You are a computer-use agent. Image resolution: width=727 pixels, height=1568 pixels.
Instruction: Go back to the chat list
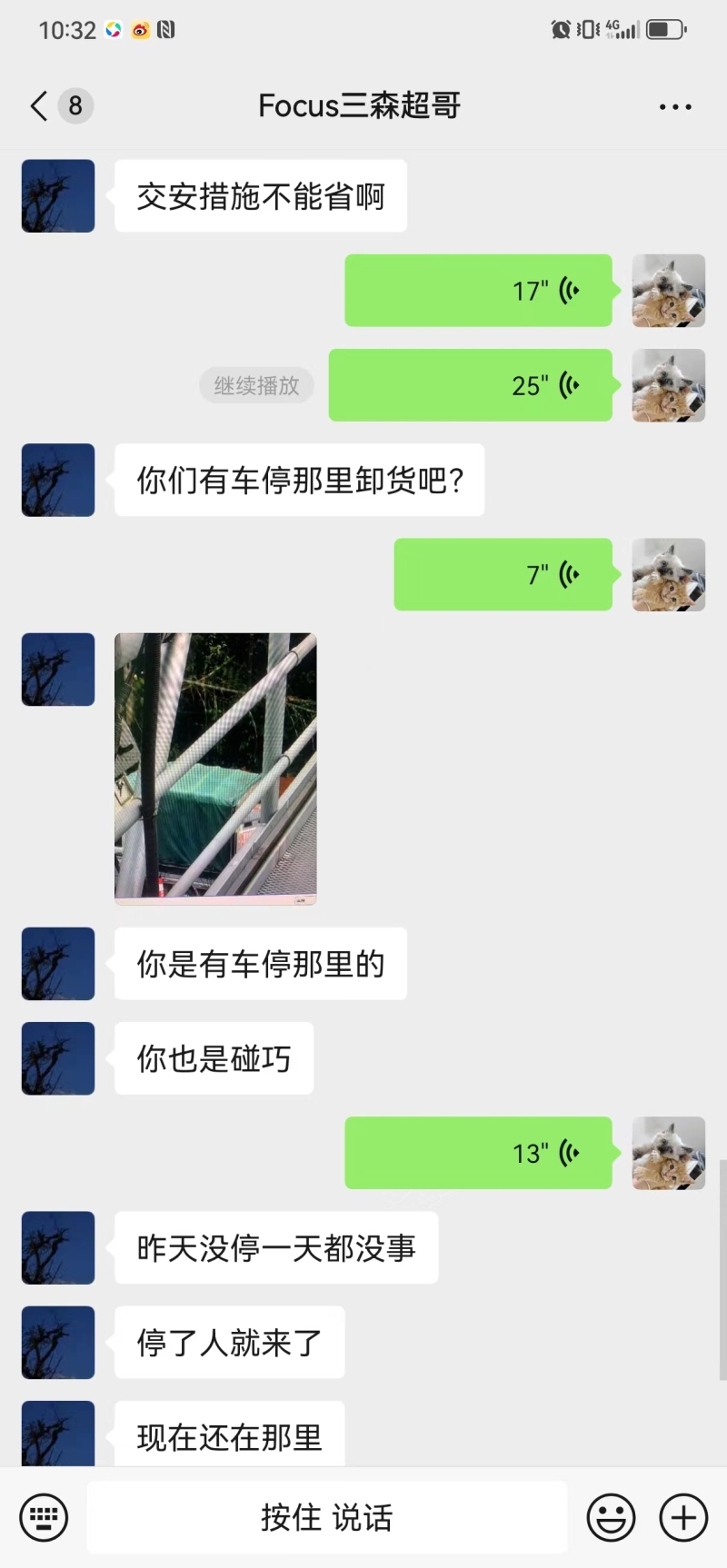[40, 106]
